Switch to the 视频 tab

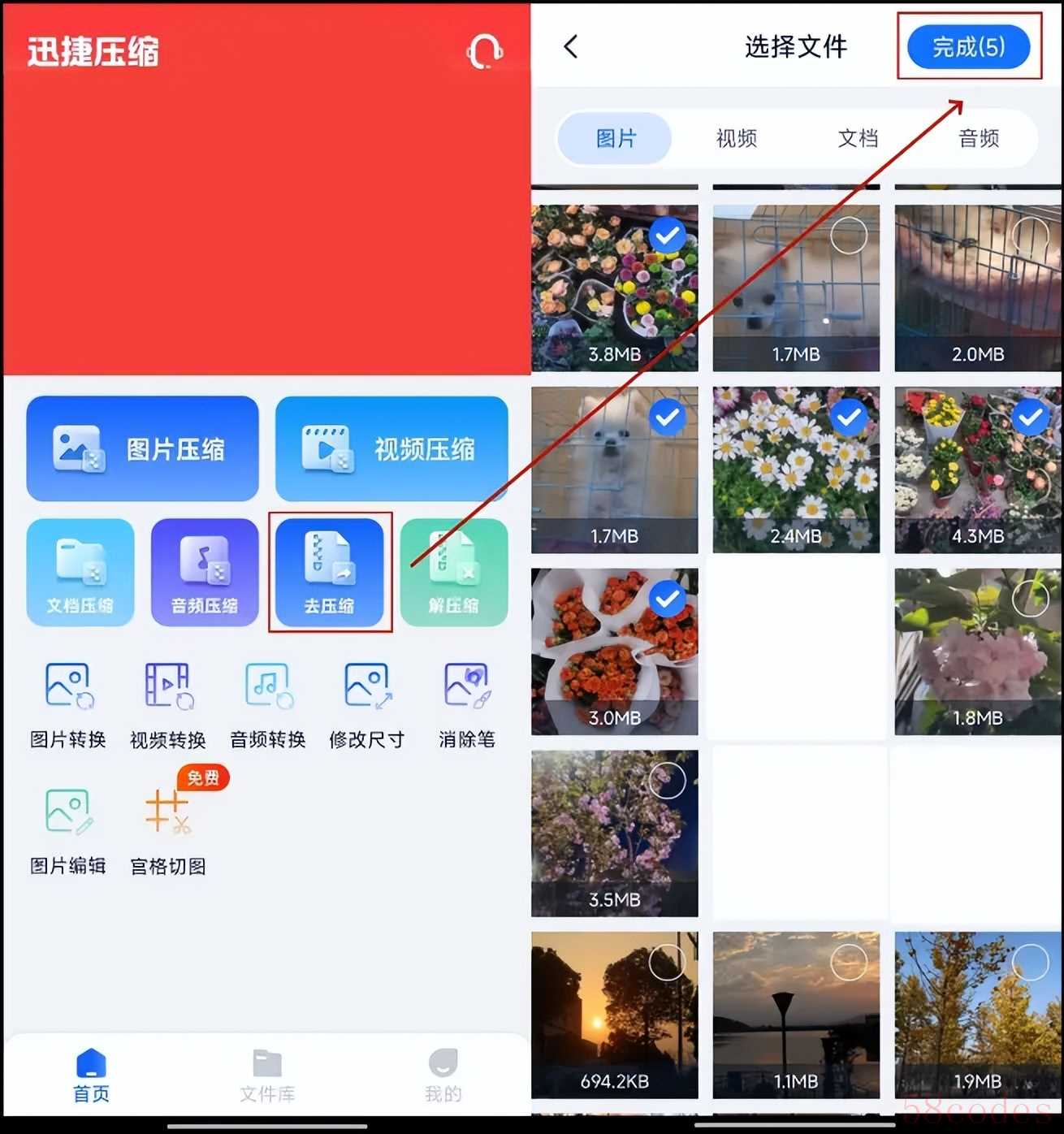click(737, 139)
